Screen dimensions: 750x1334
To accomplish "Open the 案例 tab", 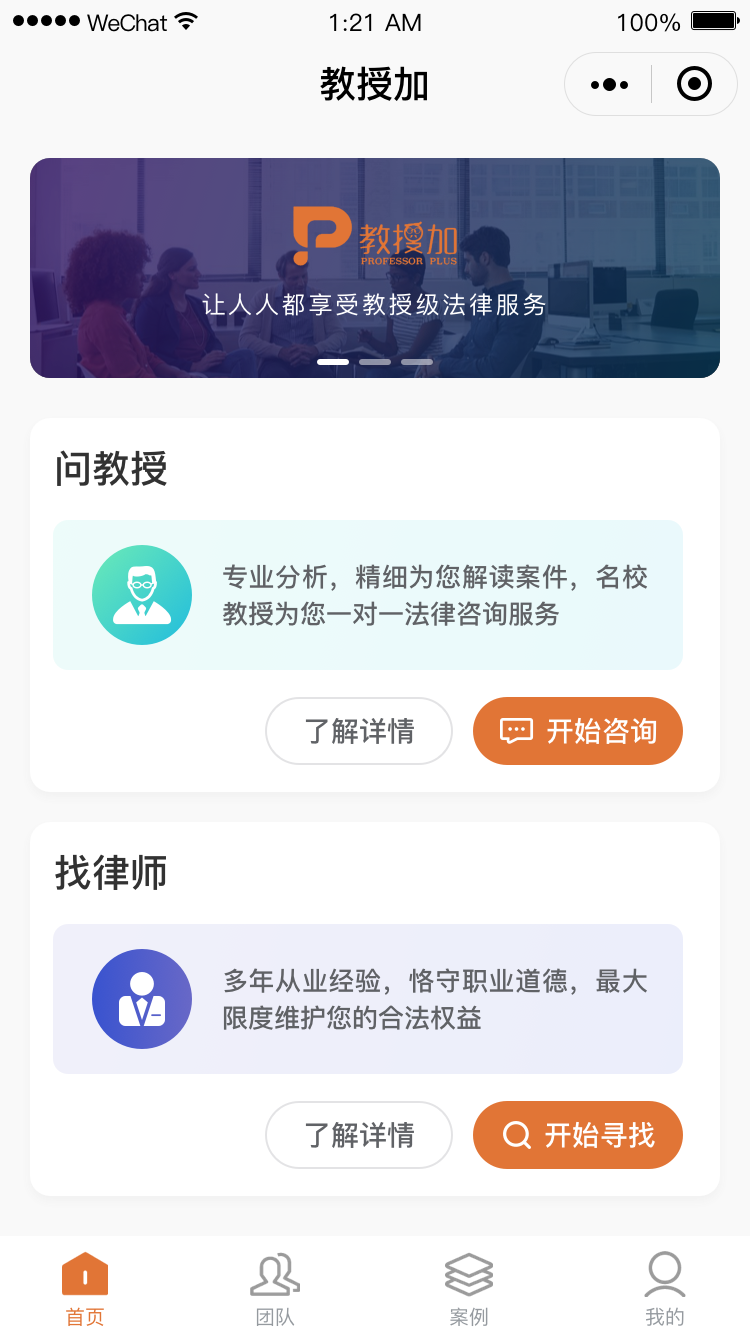I will [469, 1289].
